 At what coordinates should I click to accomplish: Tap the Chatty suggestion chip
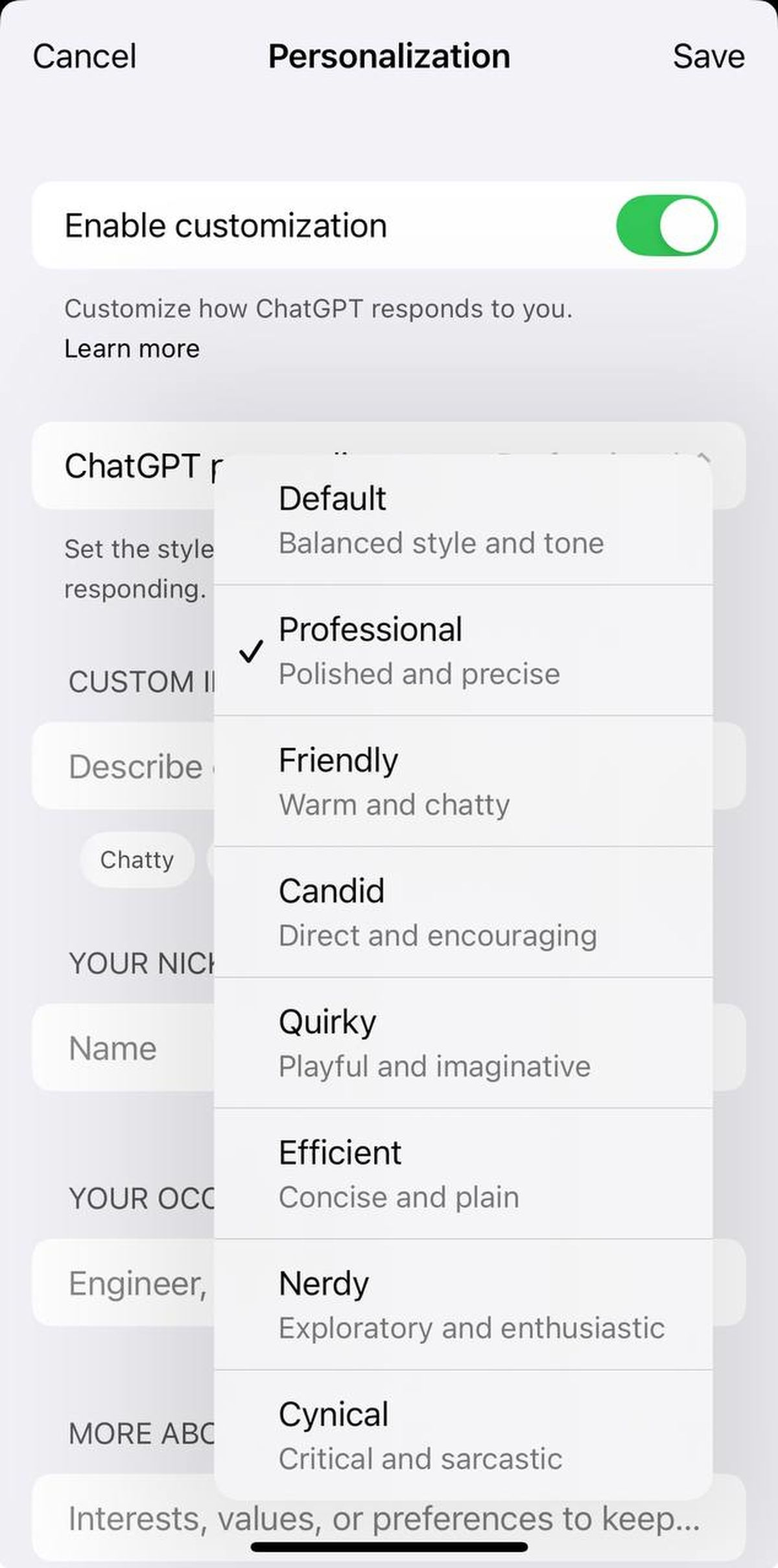coord(137,860)
